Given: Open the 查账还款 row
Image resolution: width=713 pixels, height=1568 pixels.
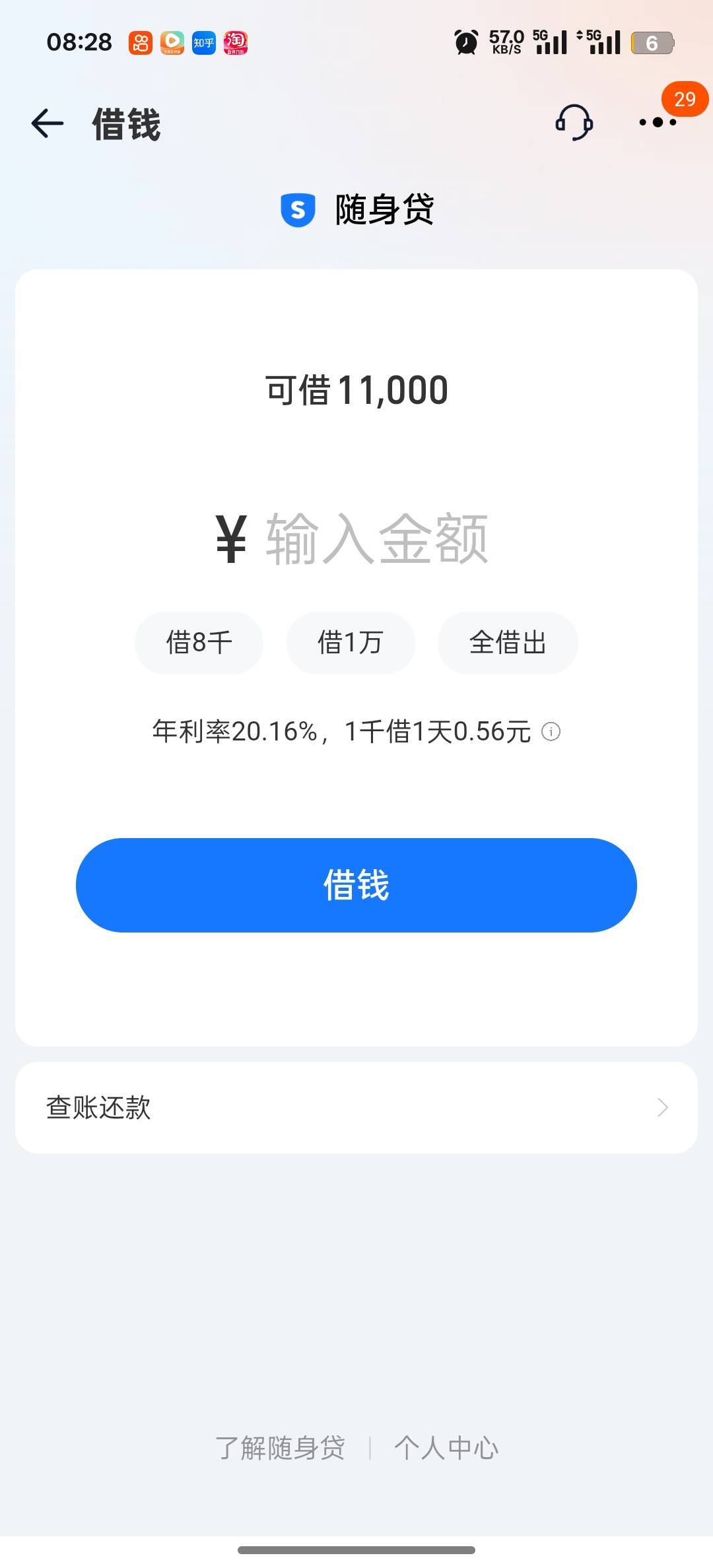Looking at the screenshot, I should [356, 1107].
